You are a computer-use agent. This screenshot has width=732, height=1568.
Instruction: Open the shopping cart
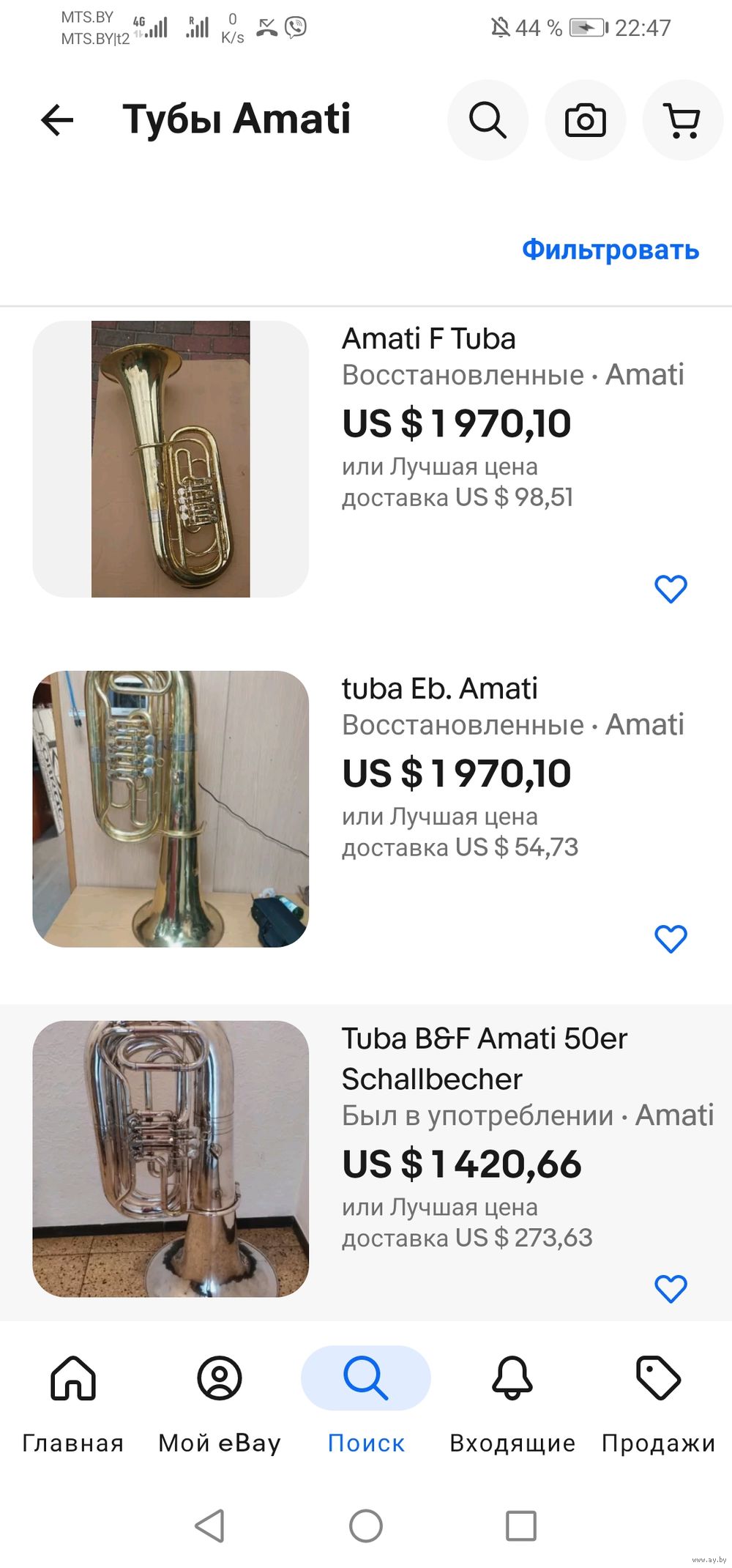click(682, 120)
